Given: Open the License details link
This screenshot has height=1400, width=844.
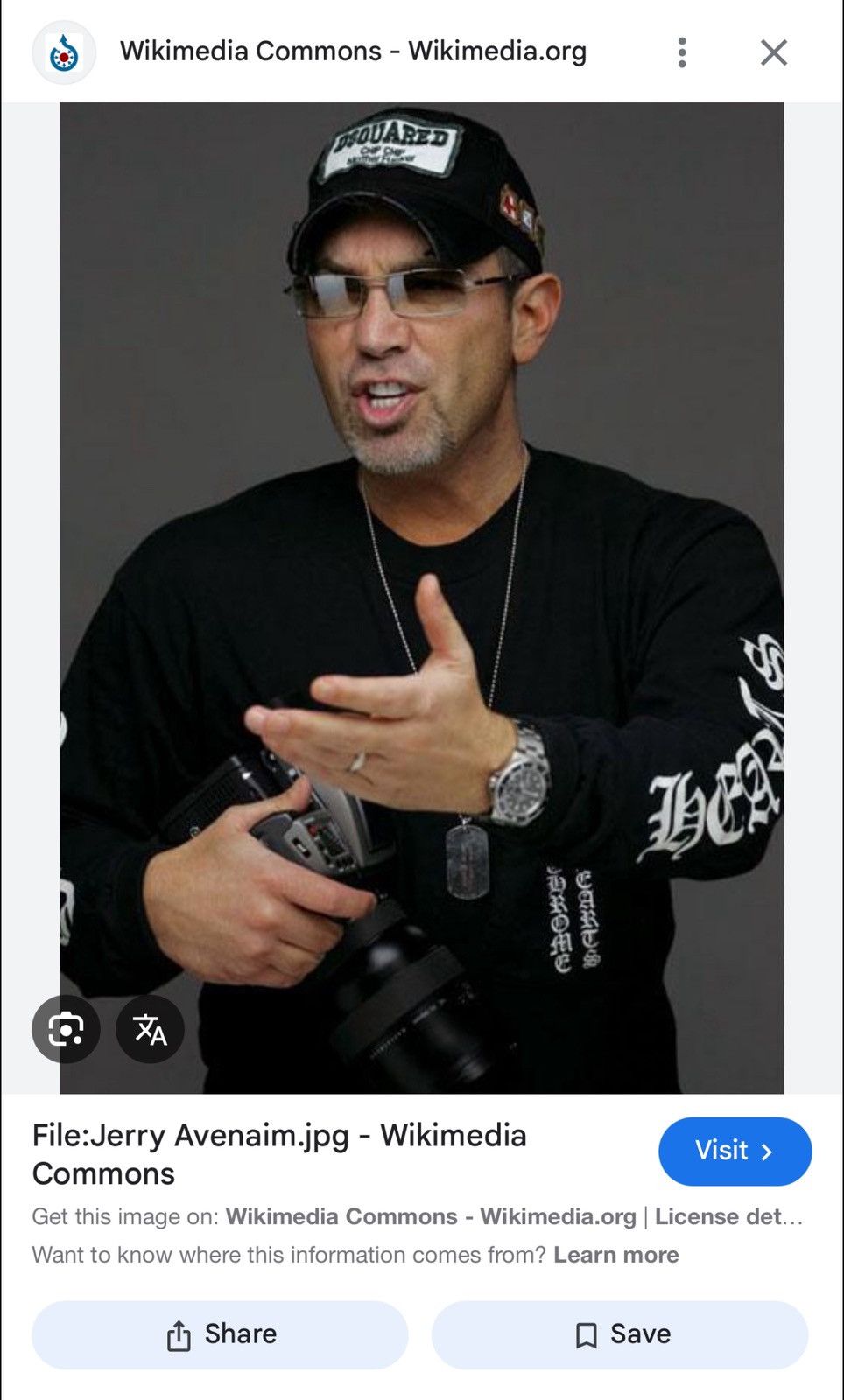Looking at the screenshot, I should (728, 1216).
